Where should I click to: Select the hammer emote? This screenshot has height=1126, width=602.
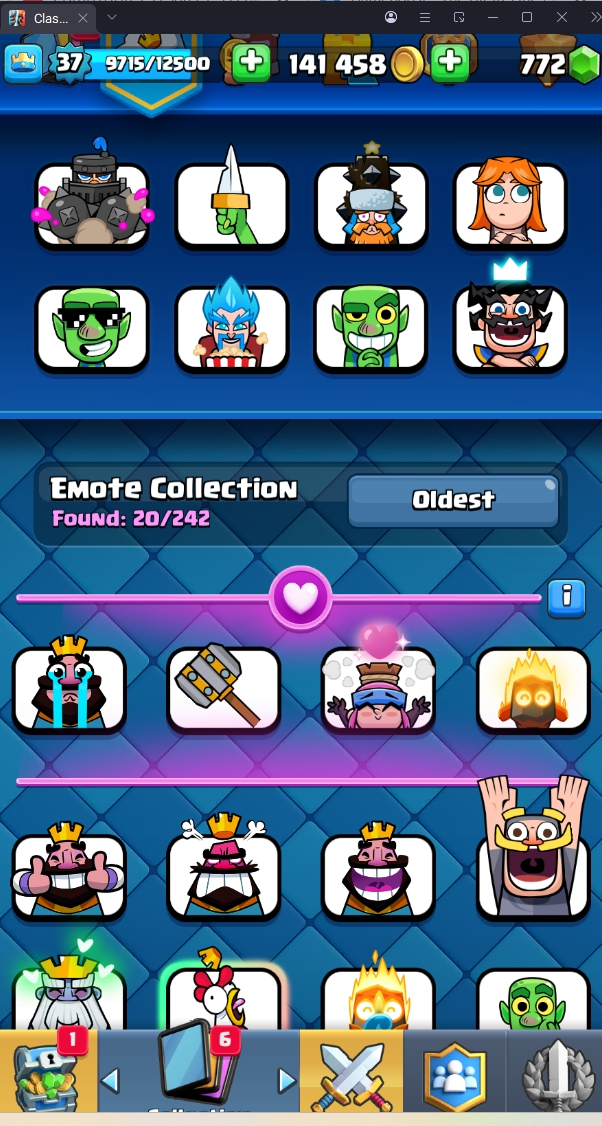click(x=223, y=690)
